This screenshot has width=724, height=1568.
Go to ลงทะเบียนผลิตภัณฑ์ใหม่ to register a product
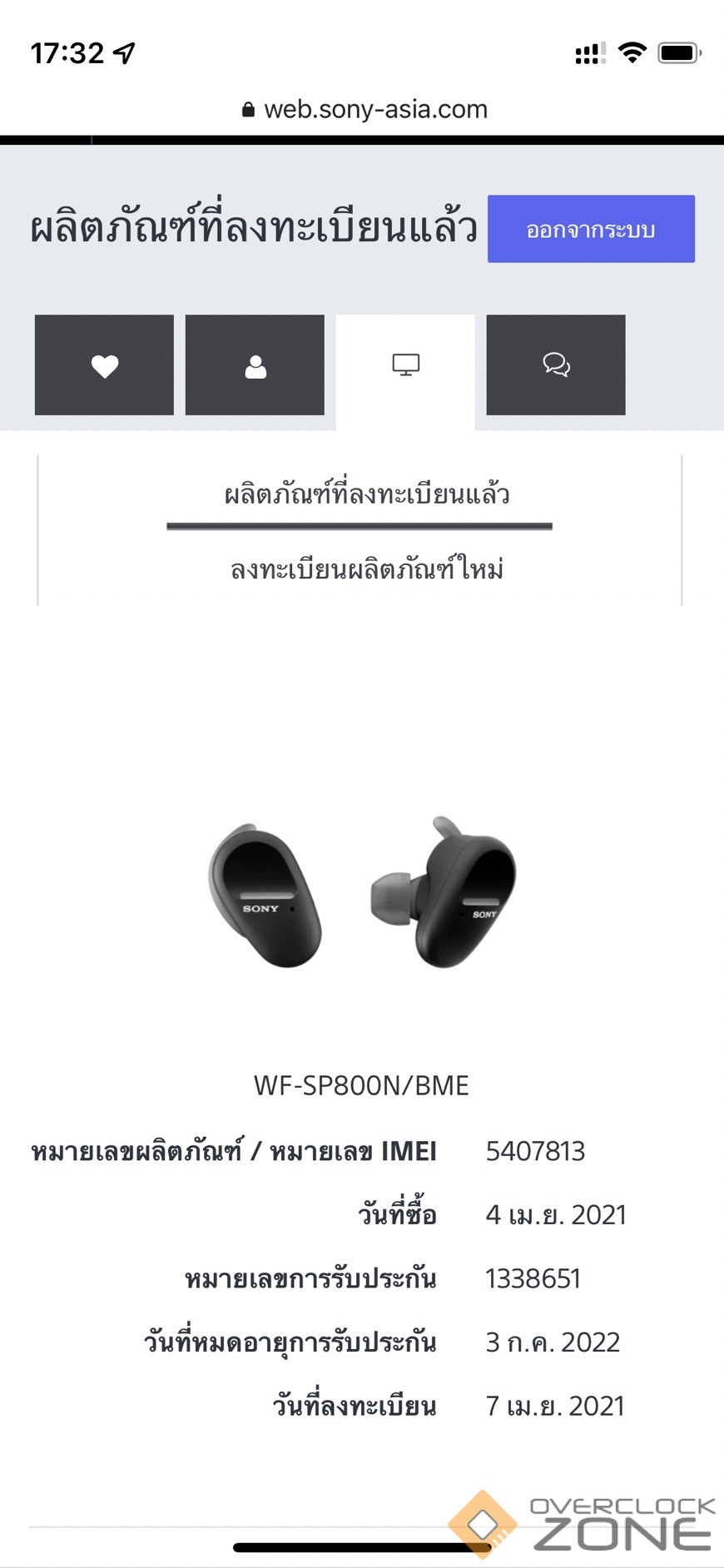(x=366, y=569)
